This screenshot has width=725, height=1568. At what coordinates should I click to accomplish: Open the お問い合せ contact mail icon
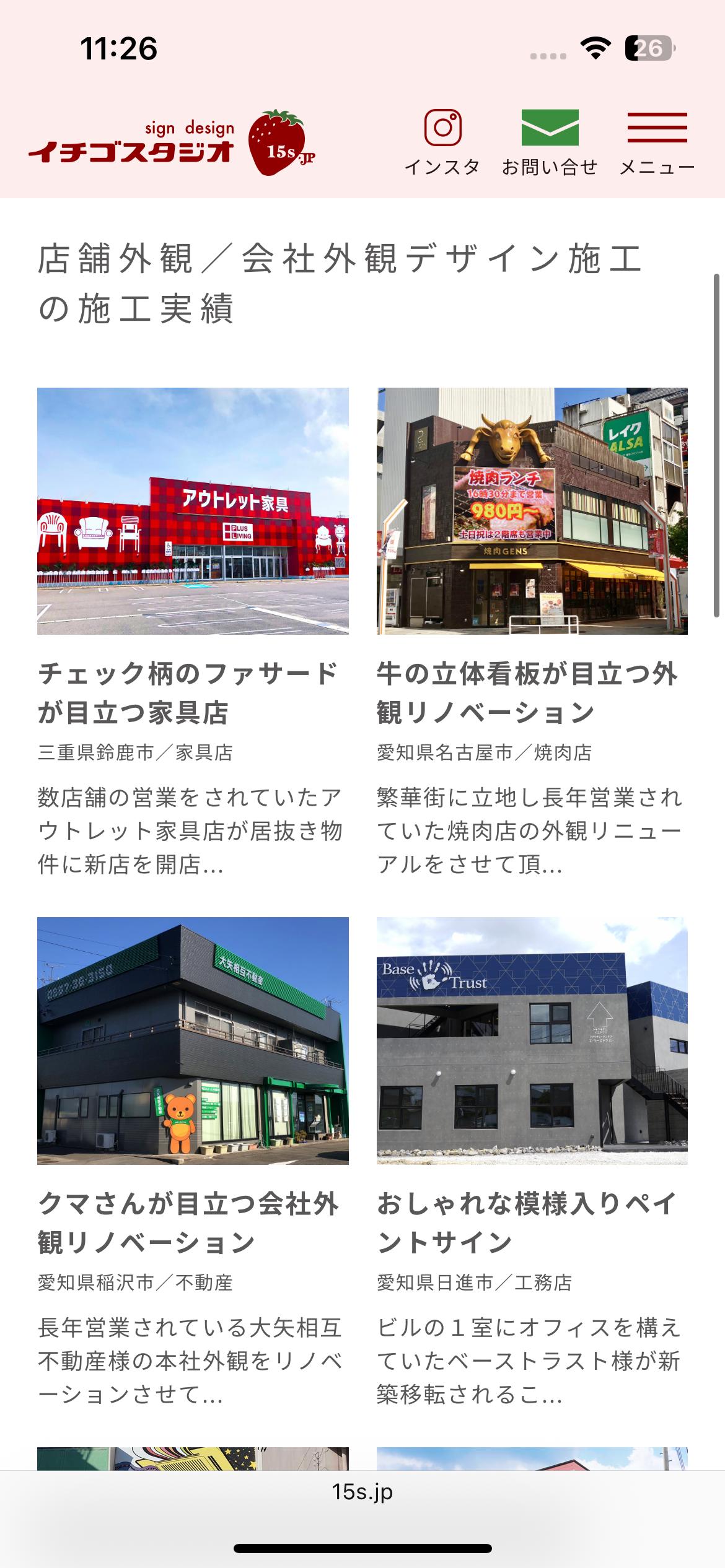pyautogui.click(x=550, y=142)
